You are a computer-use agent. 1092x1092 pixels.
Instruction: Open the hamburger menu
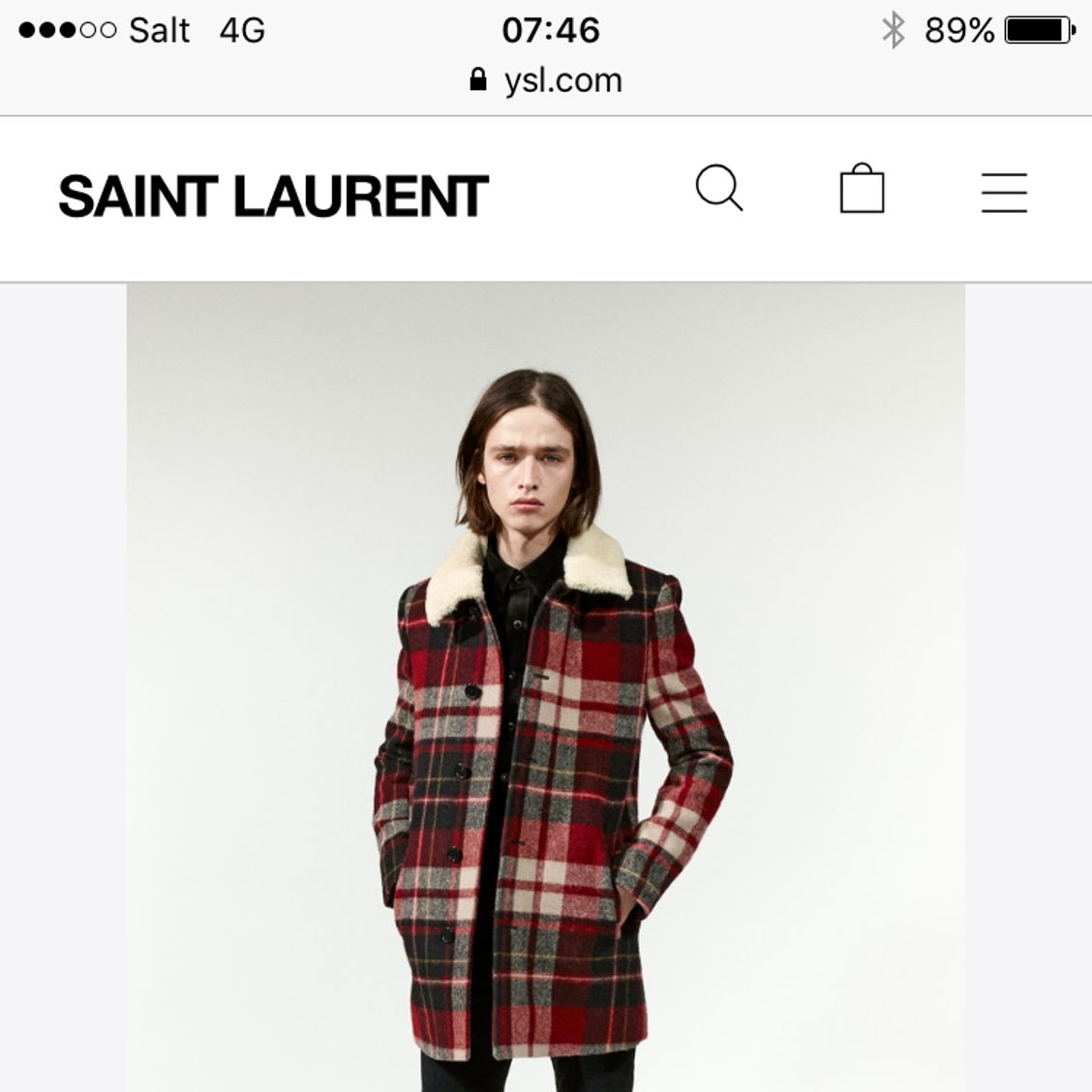click(x=1004, y=192)
